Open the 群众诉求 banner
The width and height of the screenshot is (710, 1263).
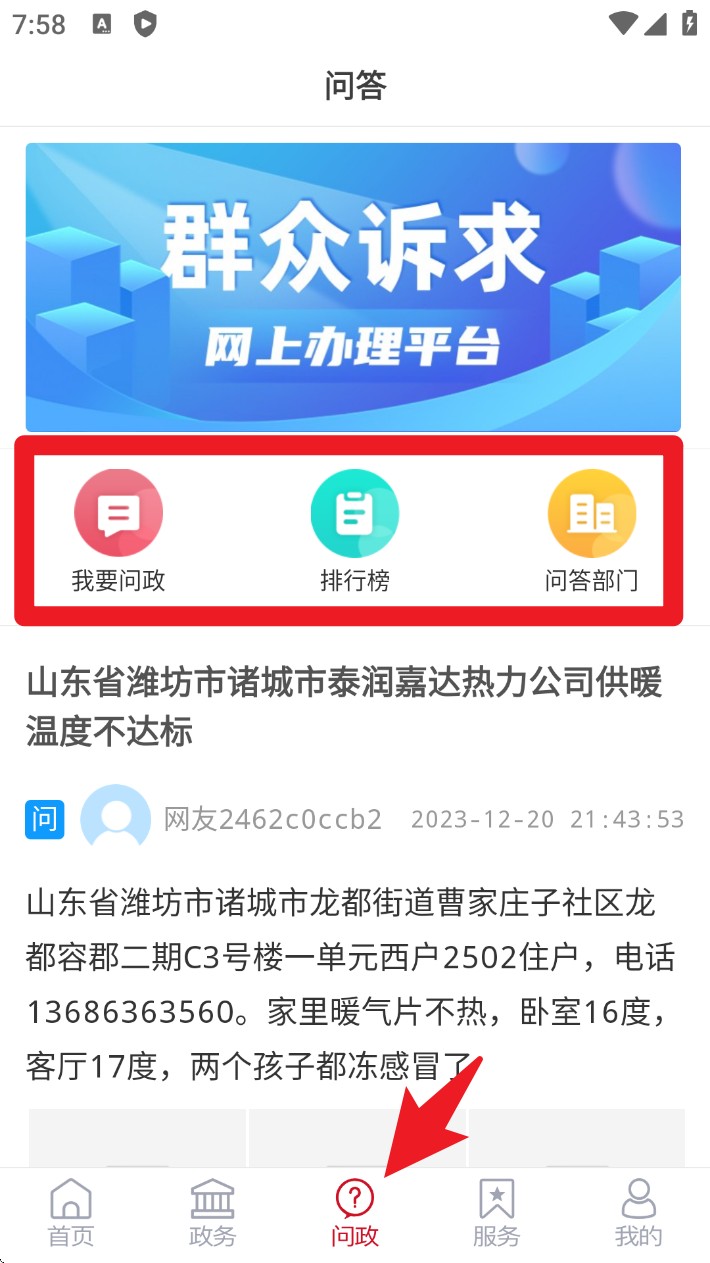point(353,287)
